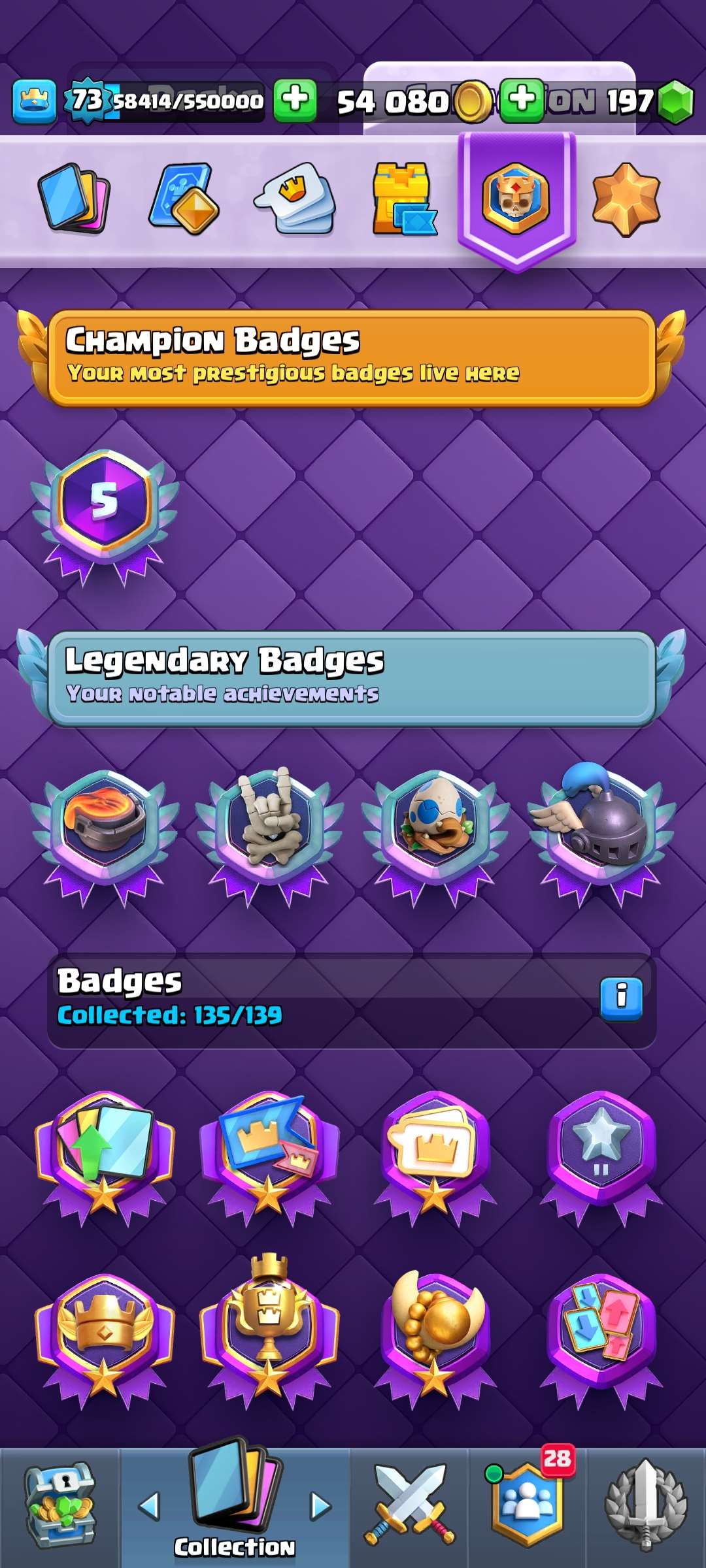
Task: Tap the hatching egg legendary badge
Action: [435, 826]
